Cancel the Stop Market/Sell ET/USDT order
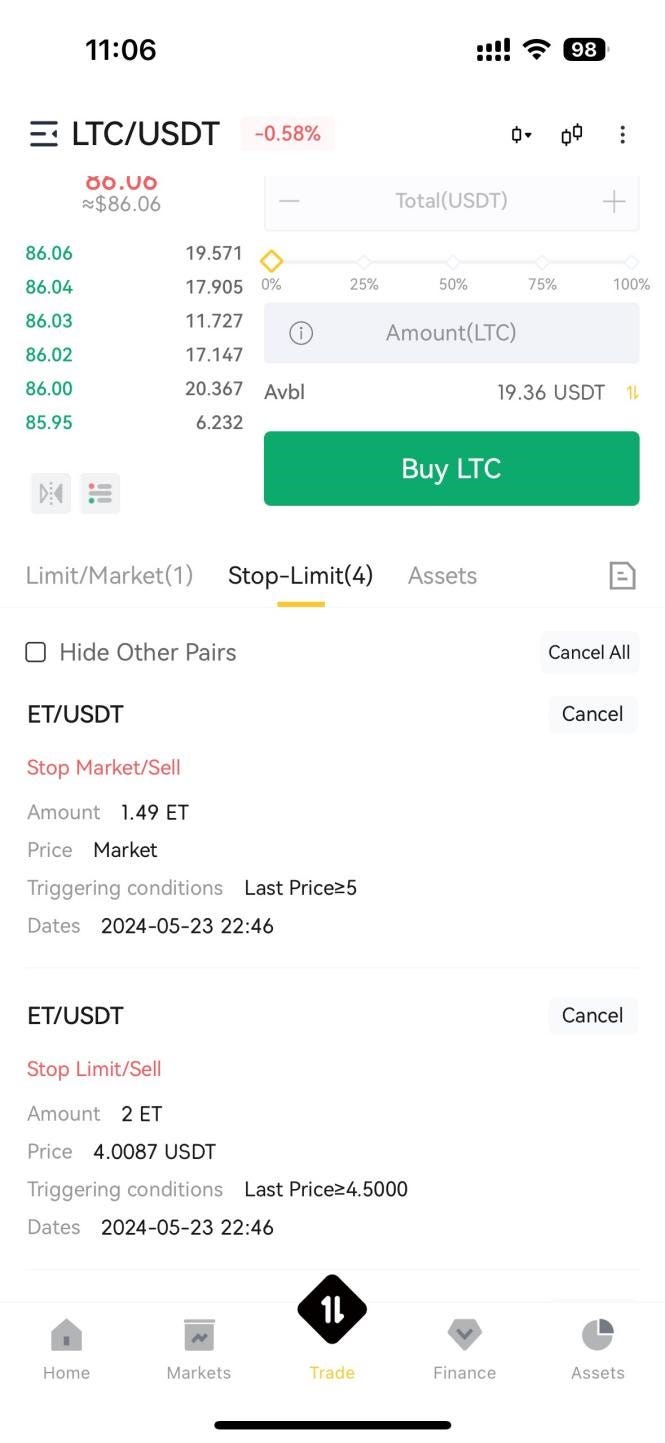The image size is (665, 1443). [x=592, y=714]
